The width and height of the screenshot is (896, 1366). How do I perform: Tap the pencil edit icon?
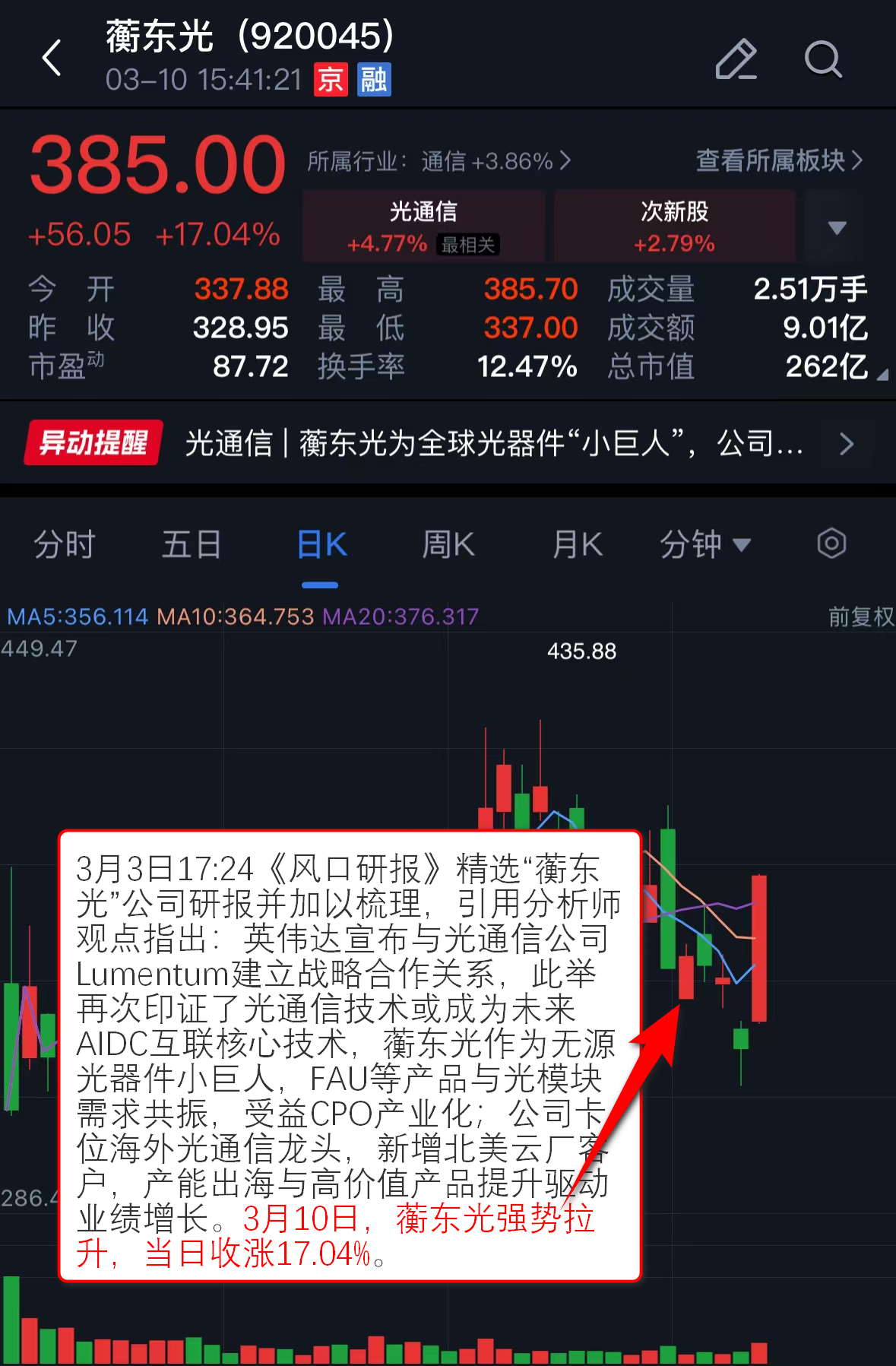(x=736, y=59)
